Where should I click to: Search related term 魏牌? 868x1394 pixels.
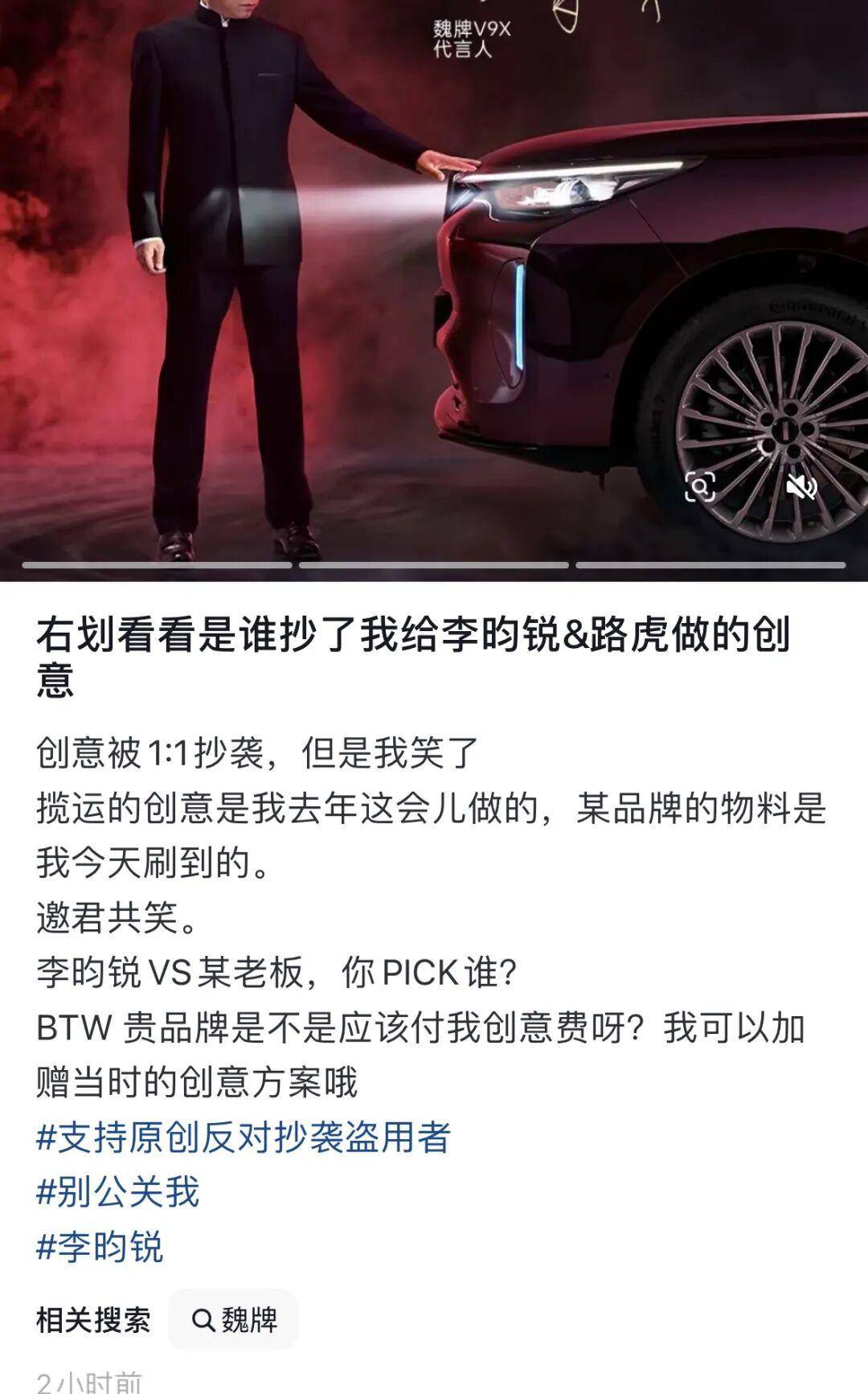(x=234, y=1320)
